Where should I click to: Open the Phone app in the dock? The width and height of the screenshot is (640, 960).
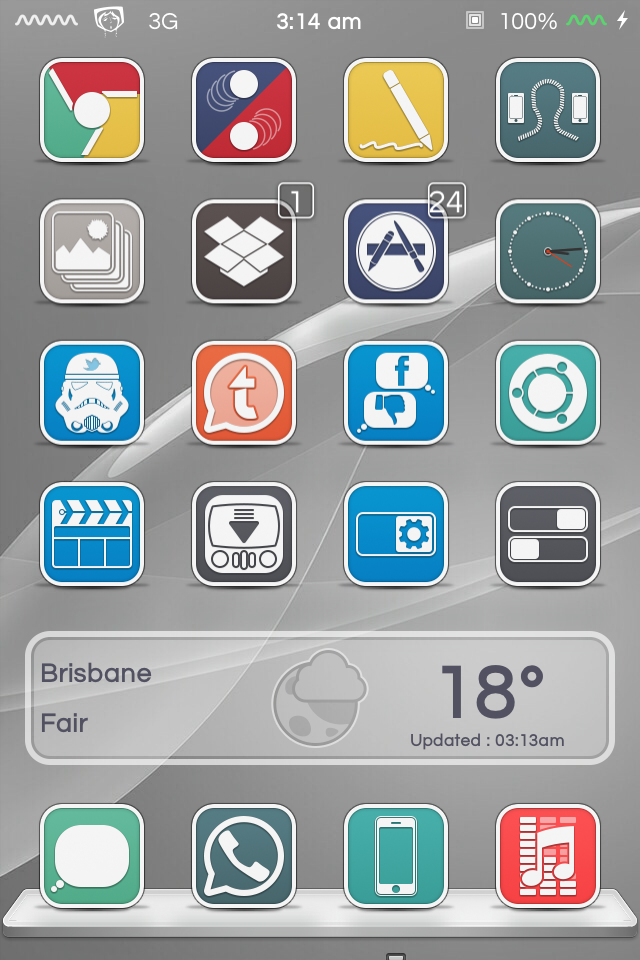tap(396, 856)
